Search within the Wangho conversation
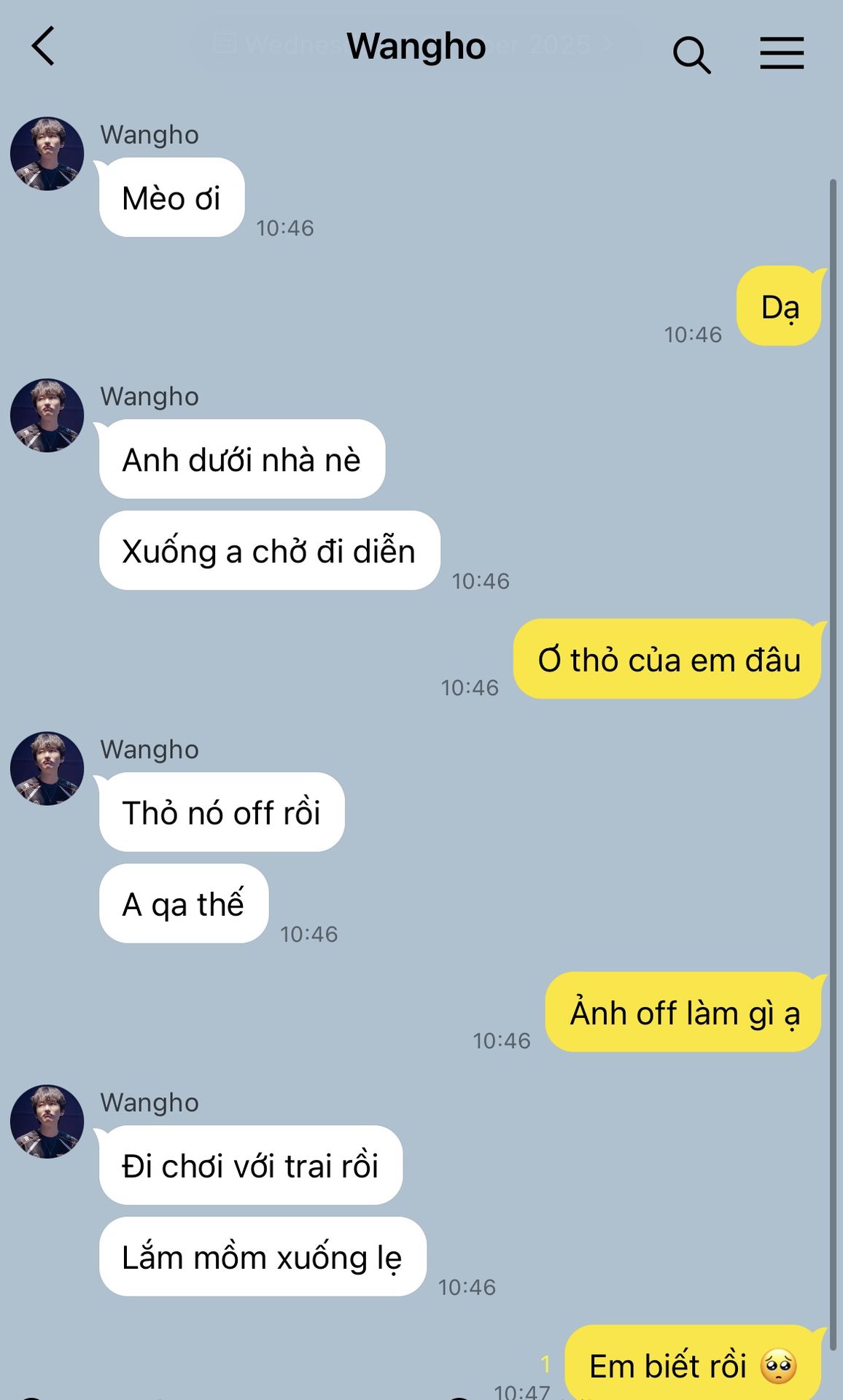Screen dimensions: 843x1400 coord(691,55)
